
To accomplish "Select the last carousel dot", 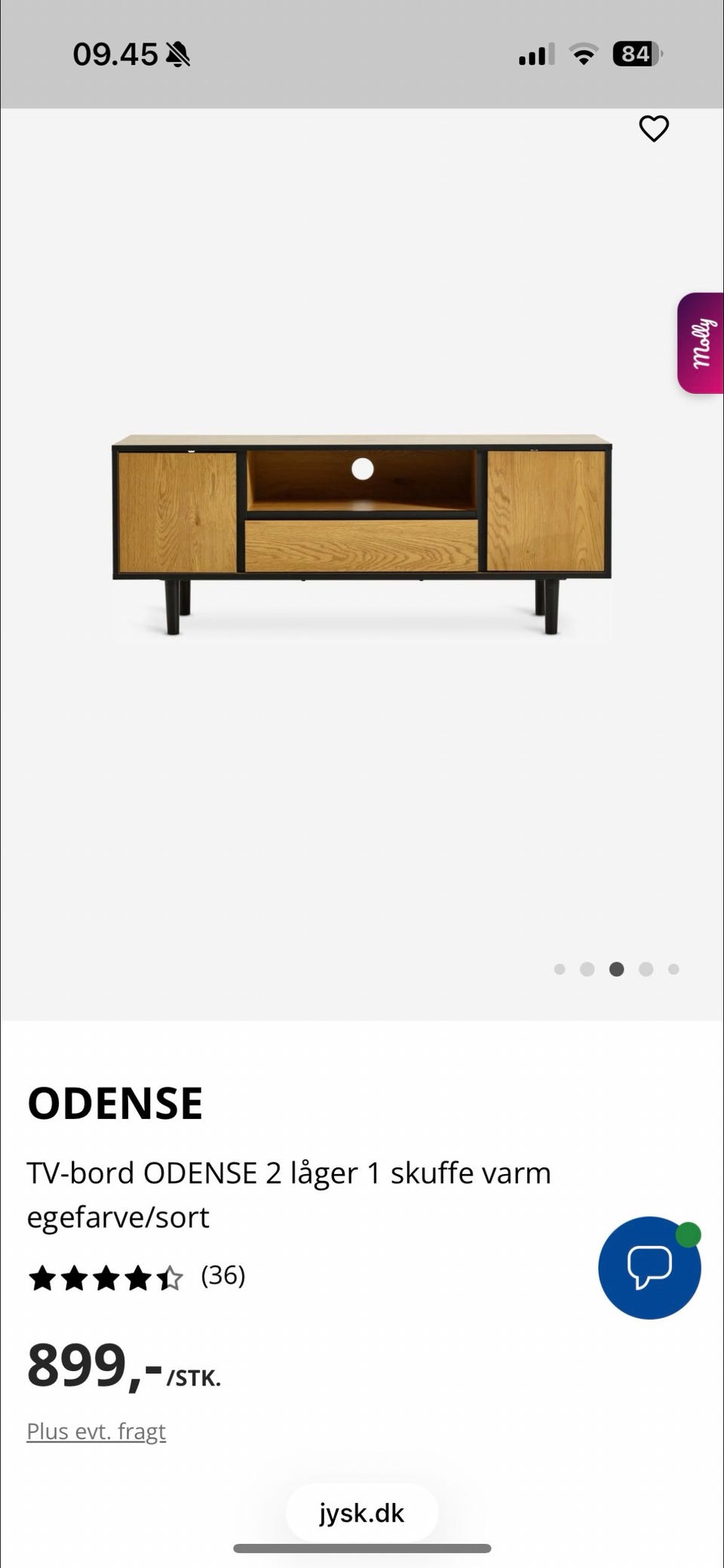I will pyautogui.click(x=674, y=970).
